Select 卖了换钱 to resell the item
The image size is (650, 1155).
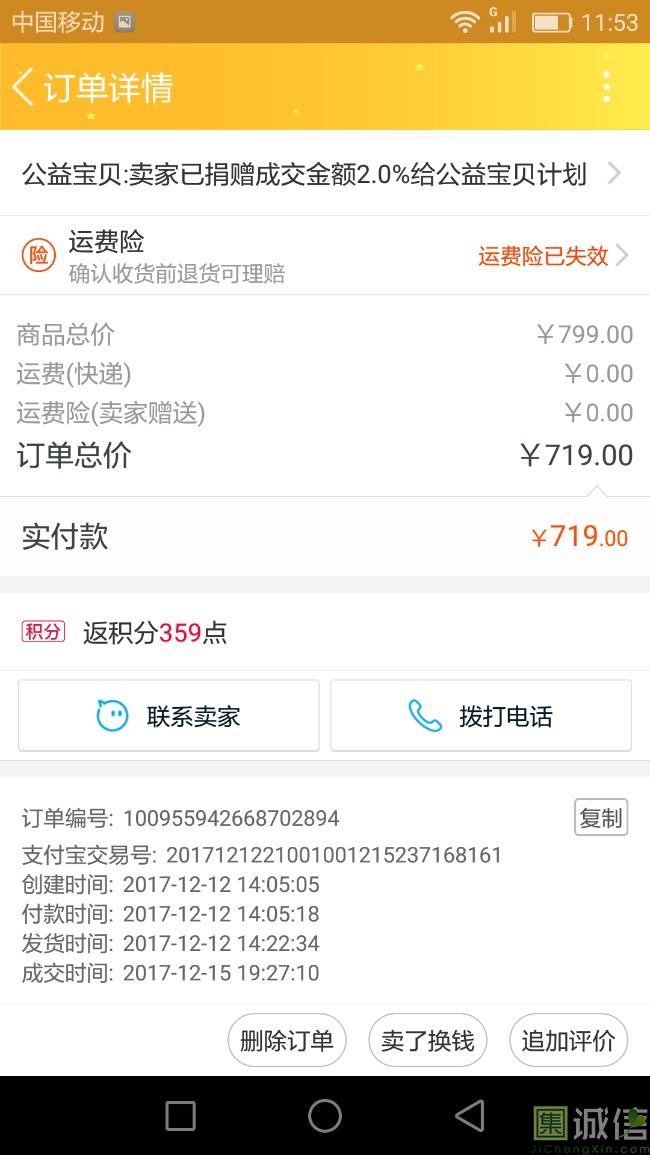427,1040
